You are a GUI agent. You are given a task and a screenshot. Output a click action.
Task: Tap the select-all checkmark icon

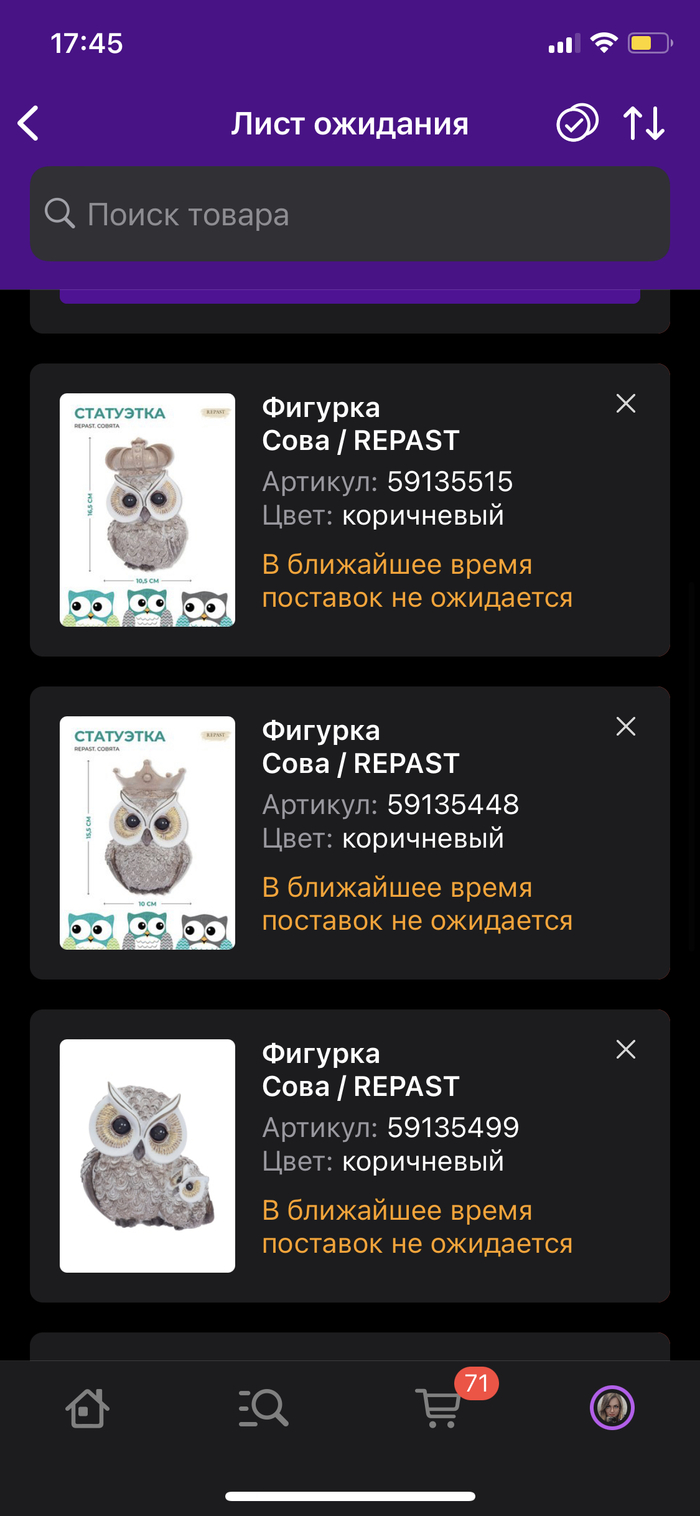pos(576,124)
